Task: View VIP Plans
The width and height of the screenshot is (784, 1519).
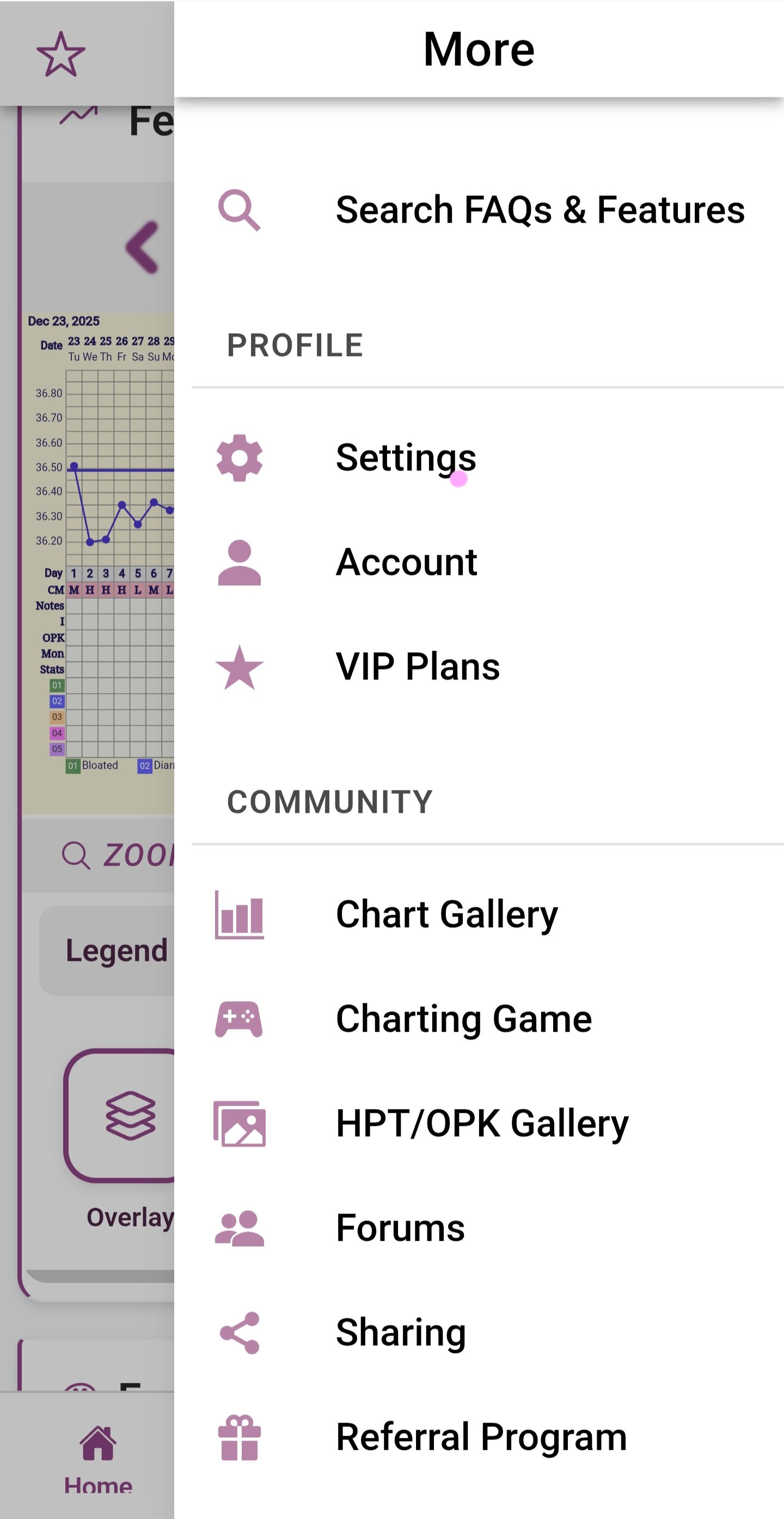Action: tap(418, 666)
